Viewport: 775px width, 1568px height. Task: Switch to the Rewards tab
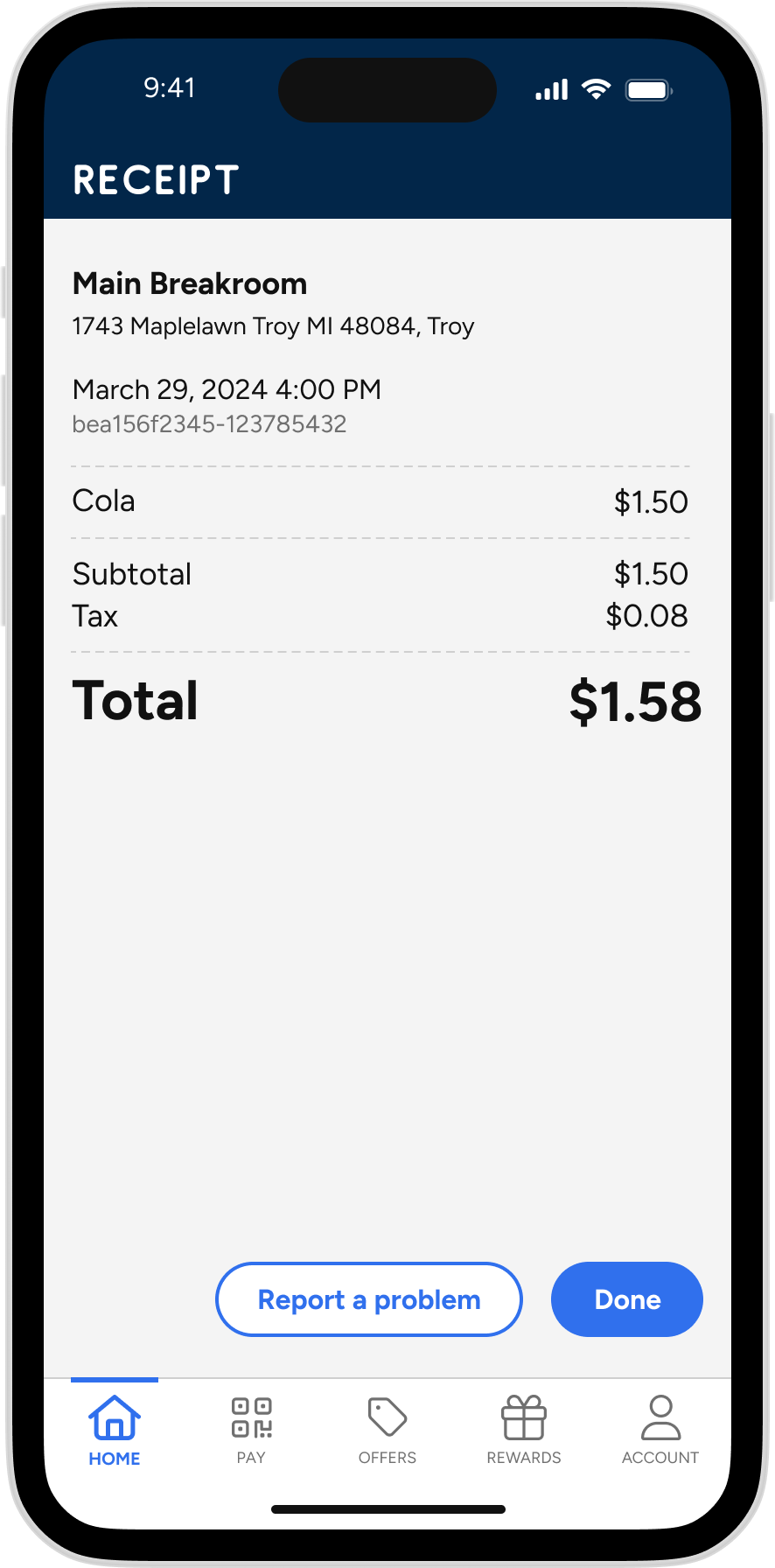tap(524, 1431)
